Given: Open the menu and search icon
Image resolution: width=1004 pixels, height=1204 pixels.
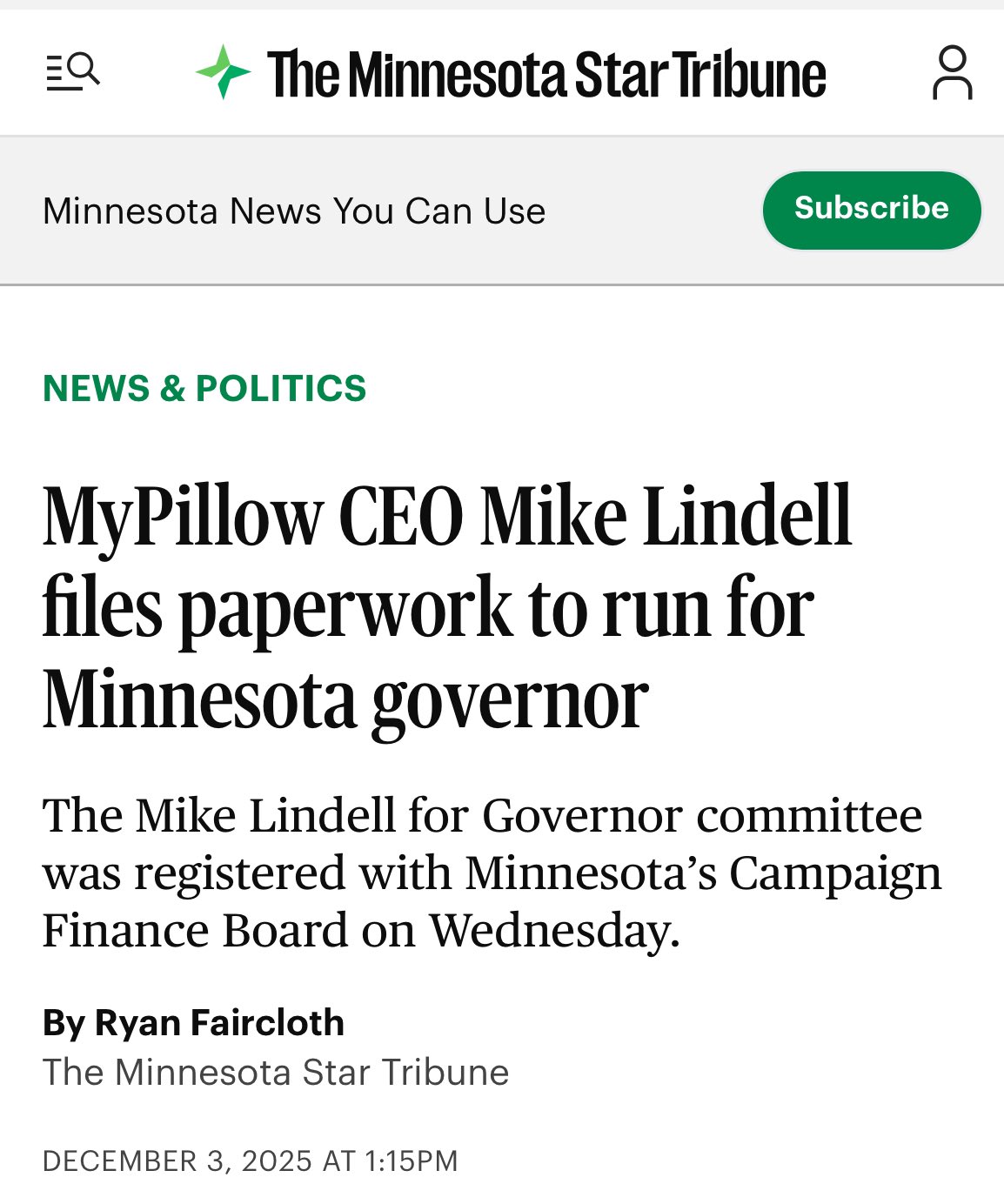Looking at the screenshot, I should [x=73, y=72].
